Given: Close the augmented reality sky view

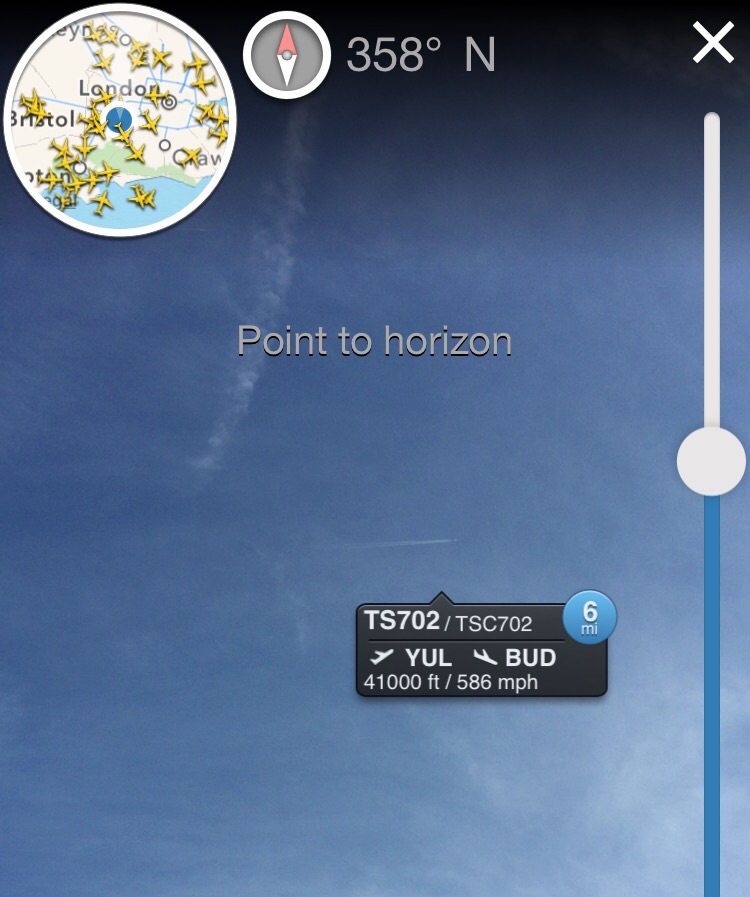Looking at the screenshot, I should [713, 45].
